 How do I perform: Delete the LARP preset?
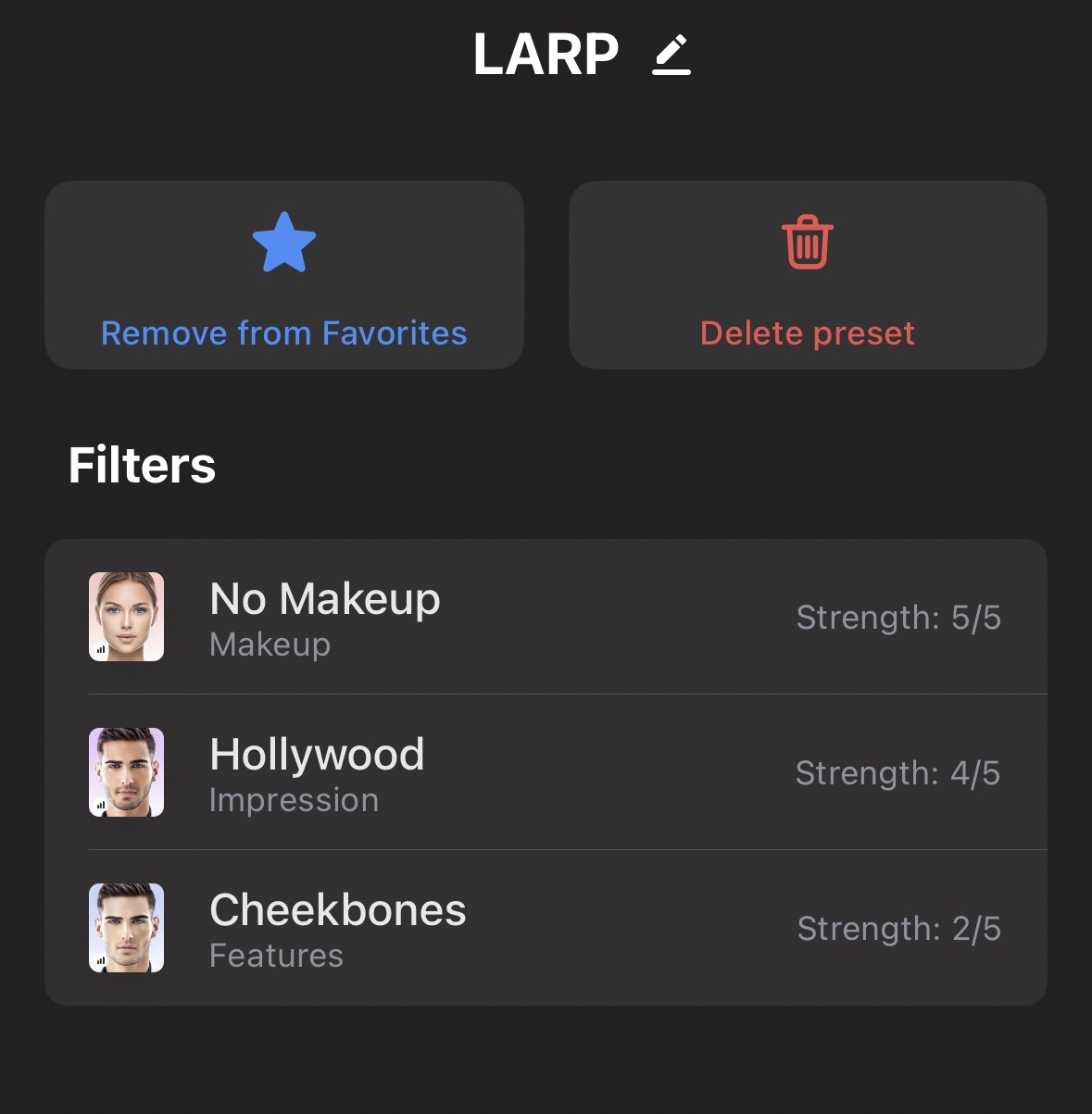click(x=808, y=275)
